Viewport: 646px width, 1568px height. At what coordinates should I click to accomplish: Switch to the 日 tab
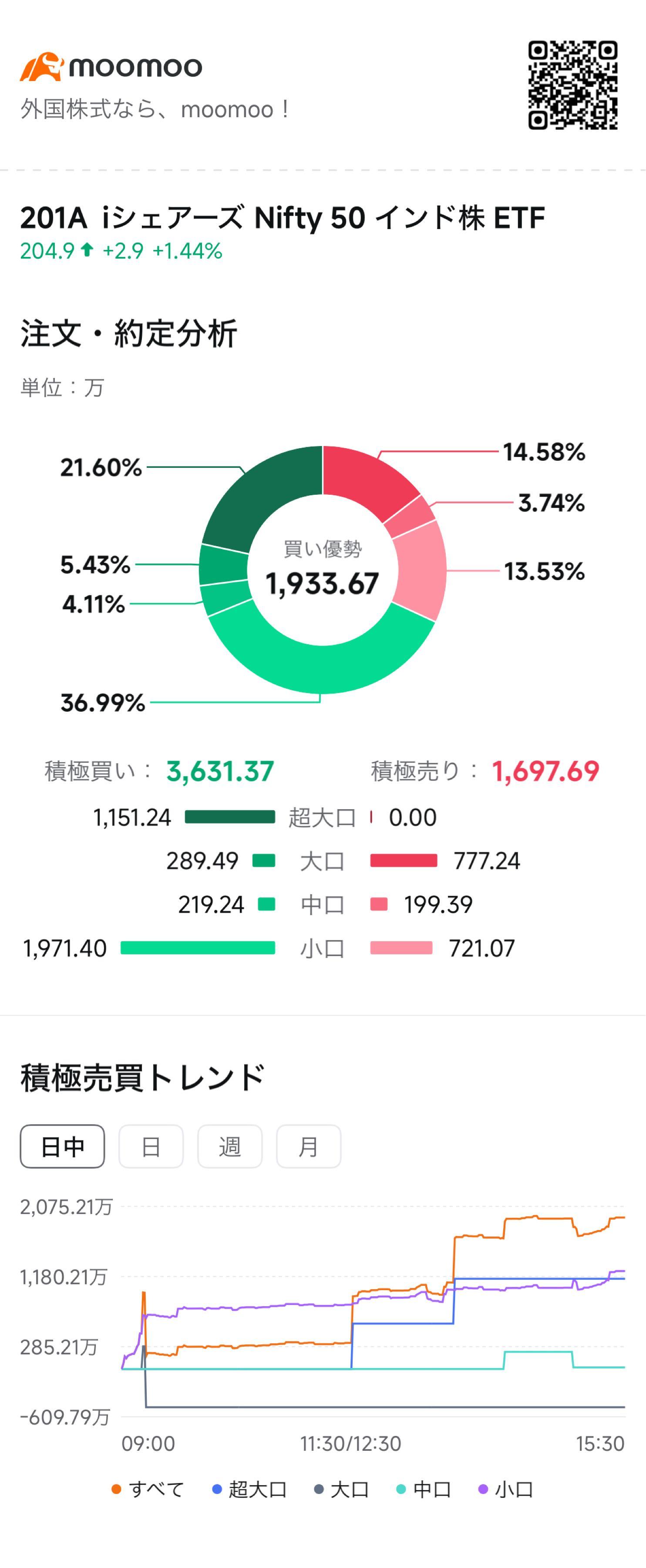(x=150, y=1146)
